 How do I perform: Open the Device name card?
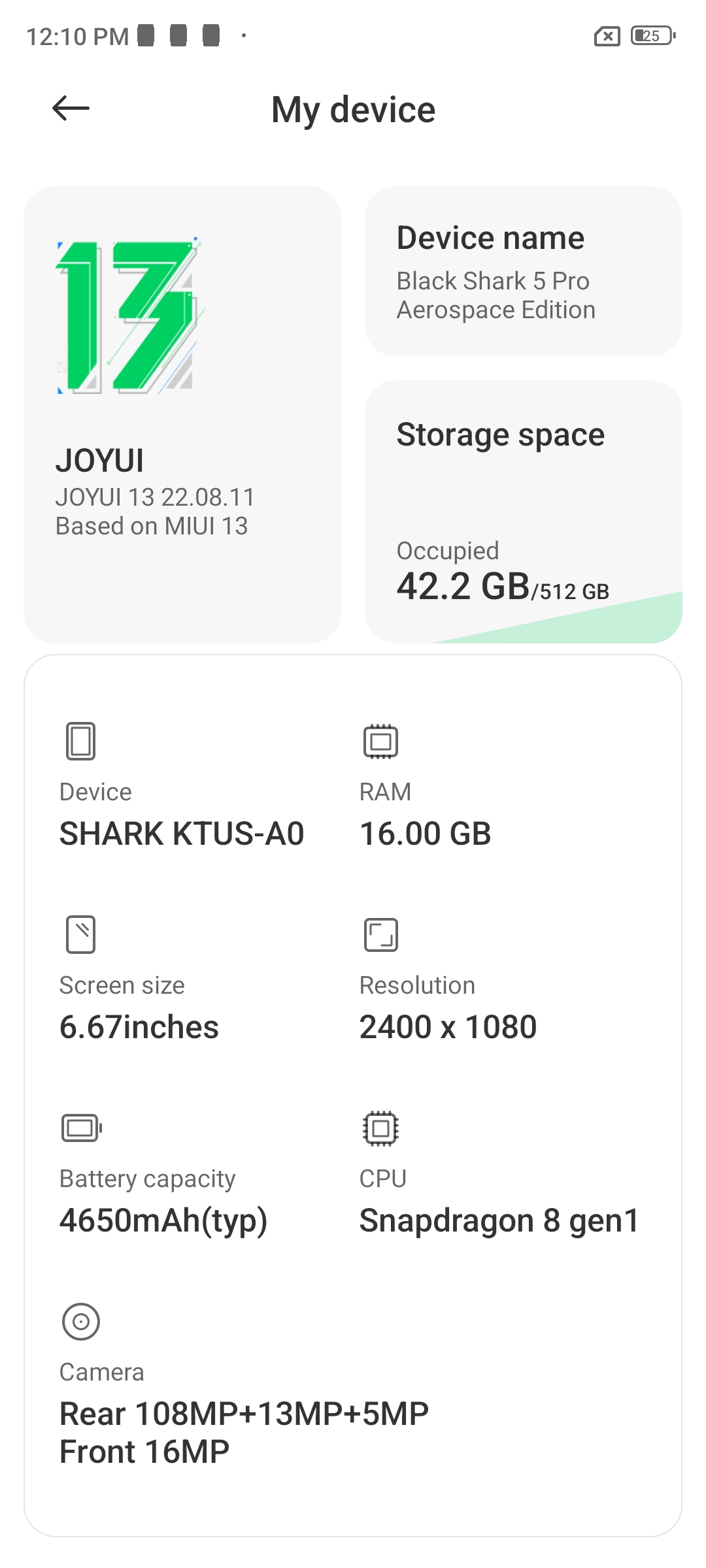tap(524, 272)
